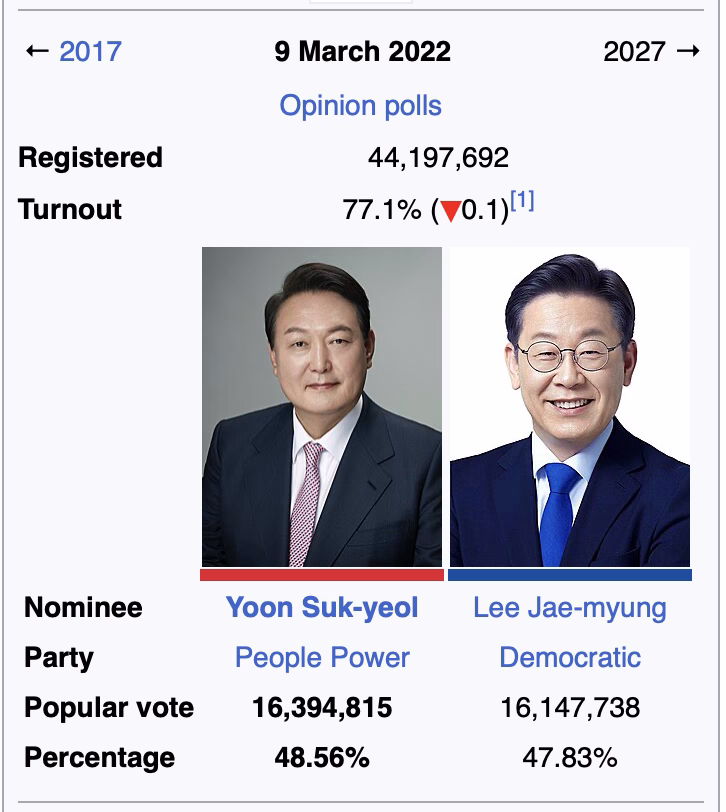The width and height of the screenshot is (726, 812).
Task: Open the portrait image above Yoon Suk-yeol
Action: click(322, 407)
